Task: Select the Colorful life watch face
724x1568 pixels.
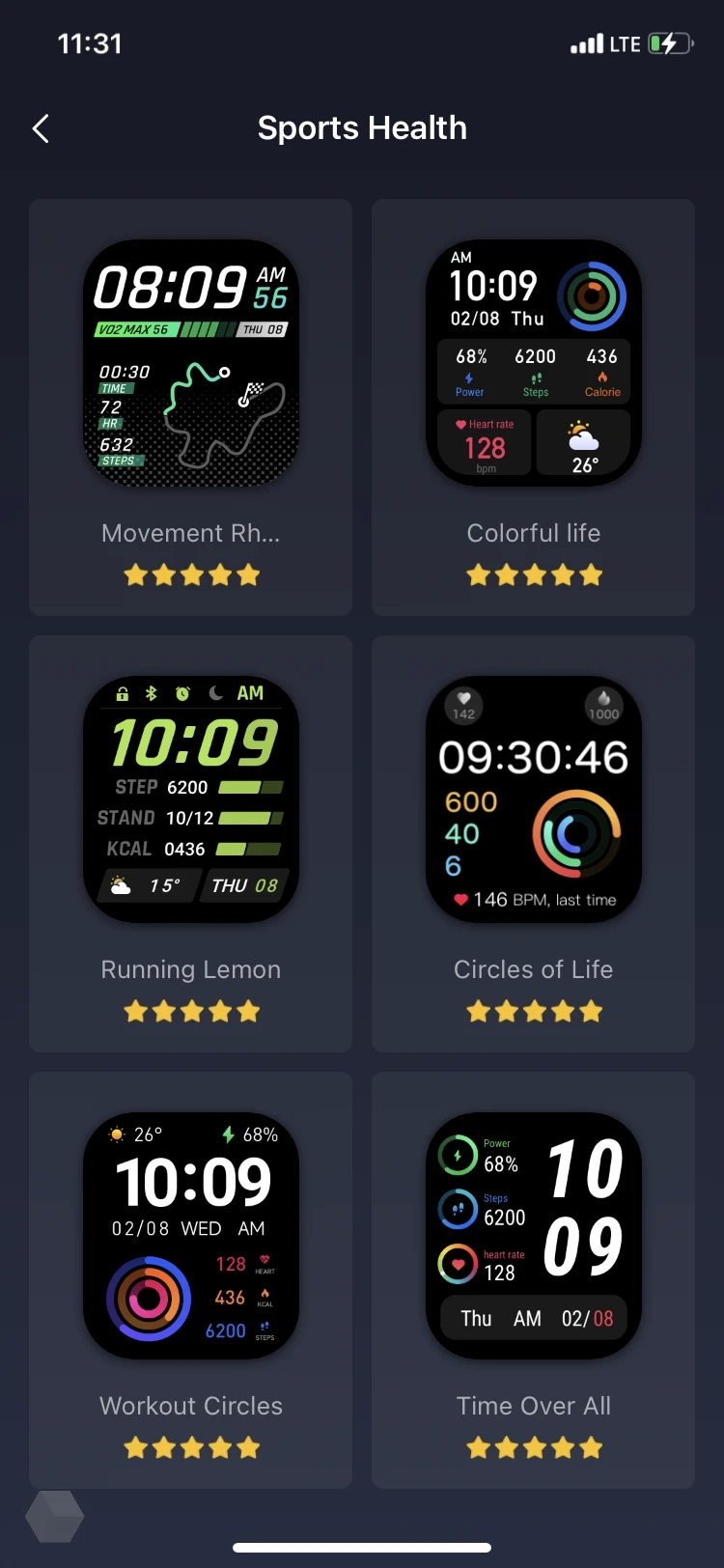Action: pyautogui.click(x=533, y=363)
